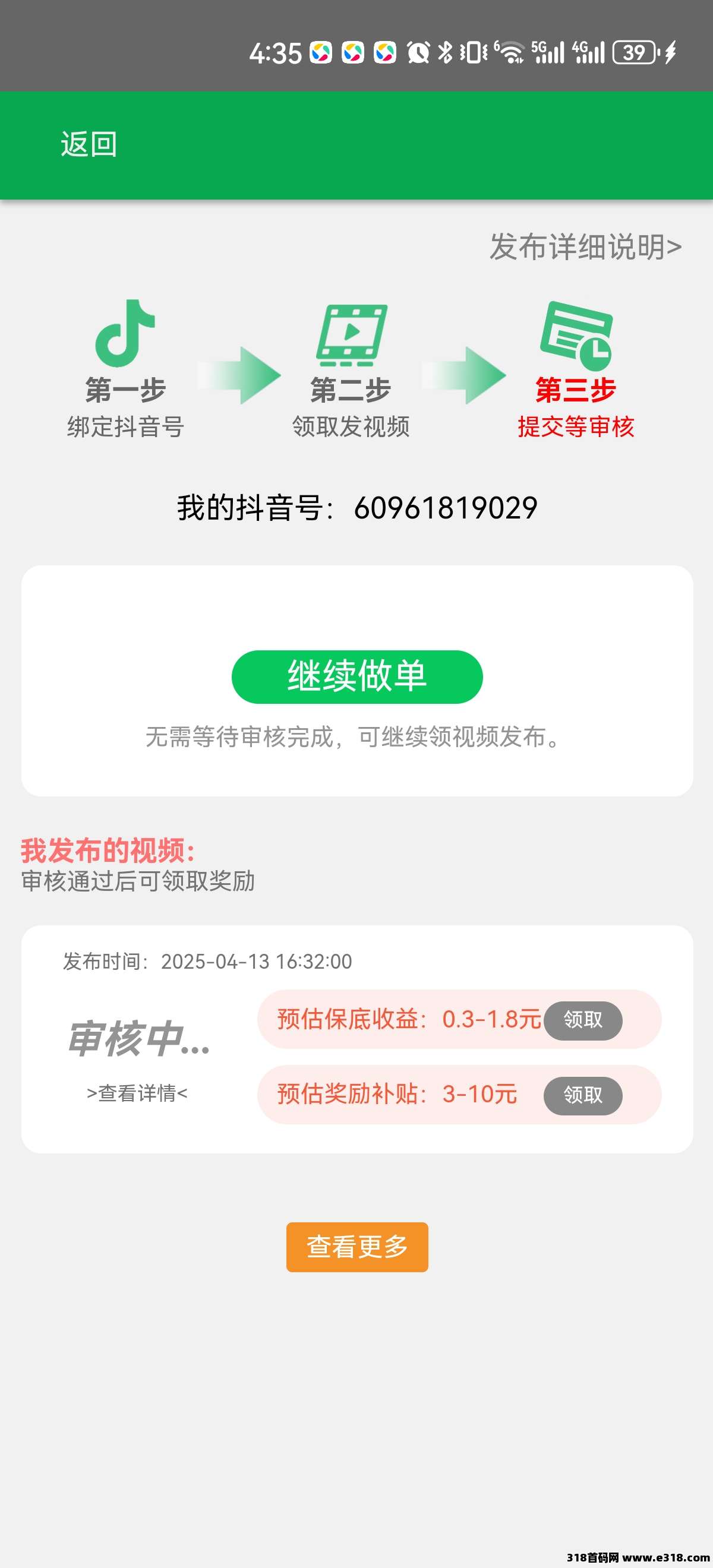Open >查看详情< for the video under review
713x1568 pixels.
point(137,1093)
